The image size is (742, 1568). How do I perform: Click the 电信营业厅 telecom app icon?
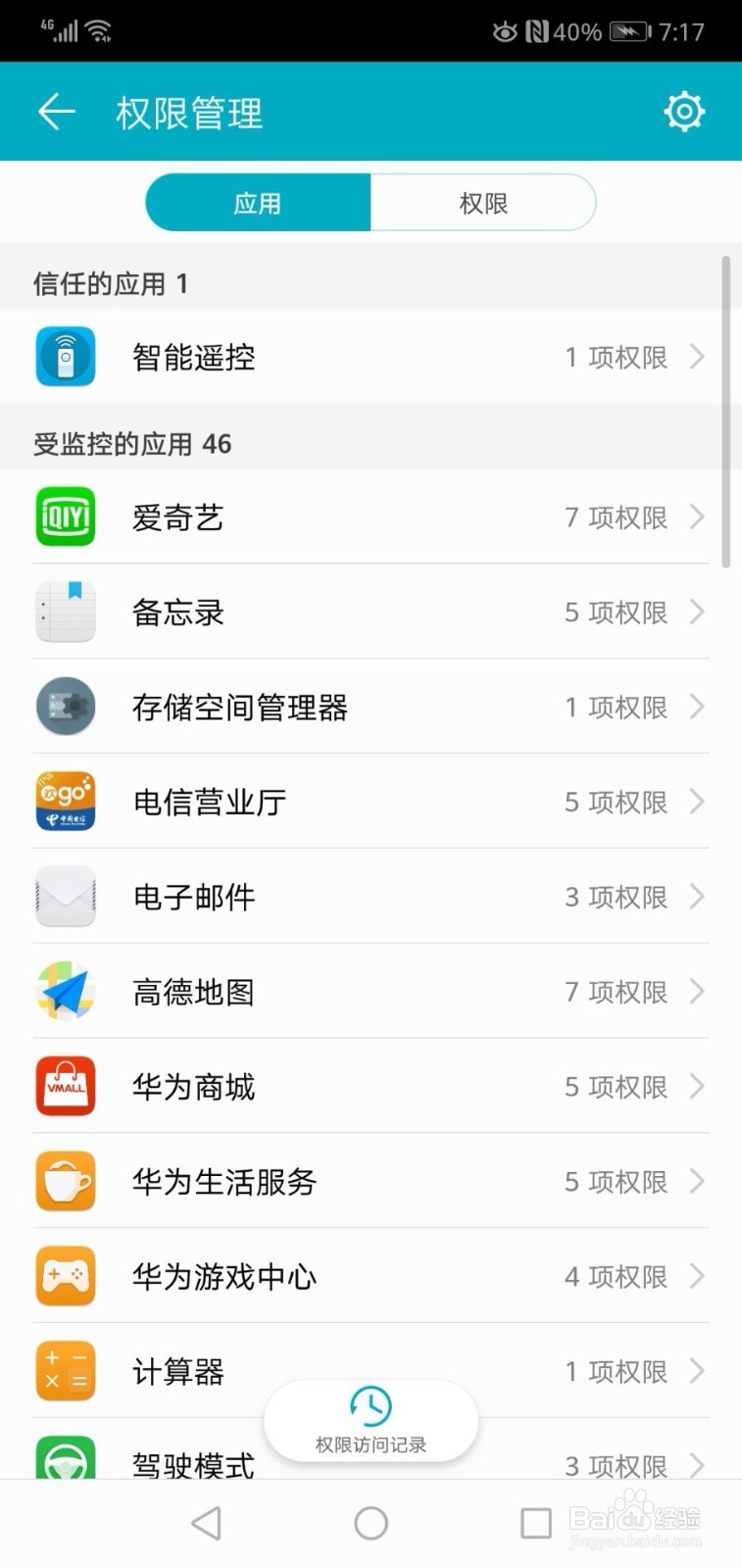65,801
